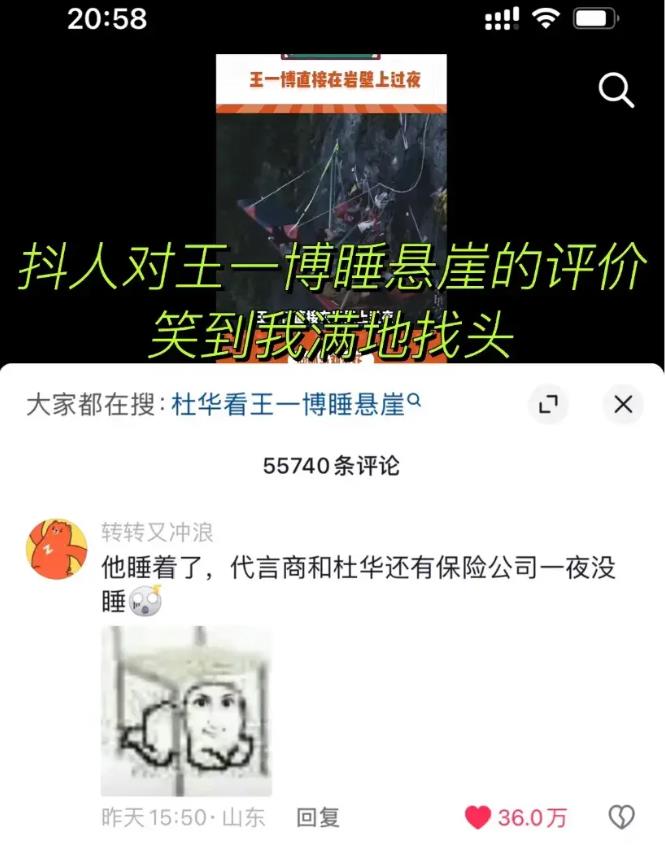Like 转转又冲浪's comment with the heart
The height and width of the screenshot is (846, 665).
479,817
